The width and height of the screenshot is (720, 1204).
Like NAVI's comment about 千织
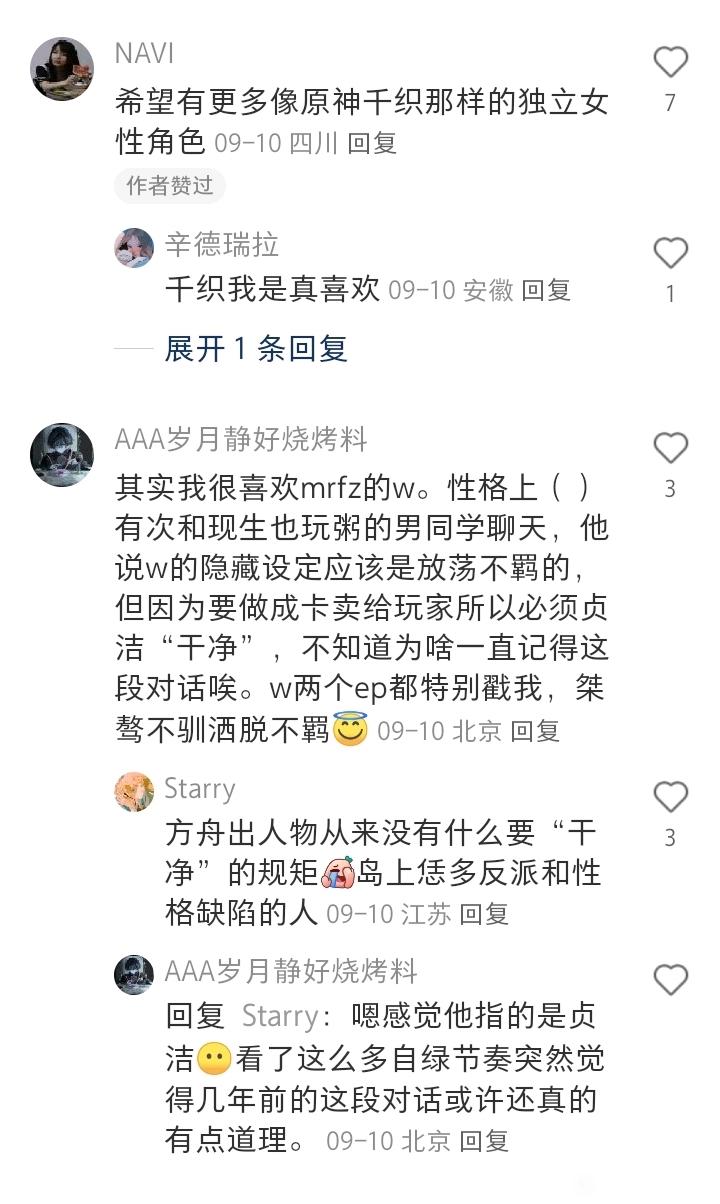point(670,63)
